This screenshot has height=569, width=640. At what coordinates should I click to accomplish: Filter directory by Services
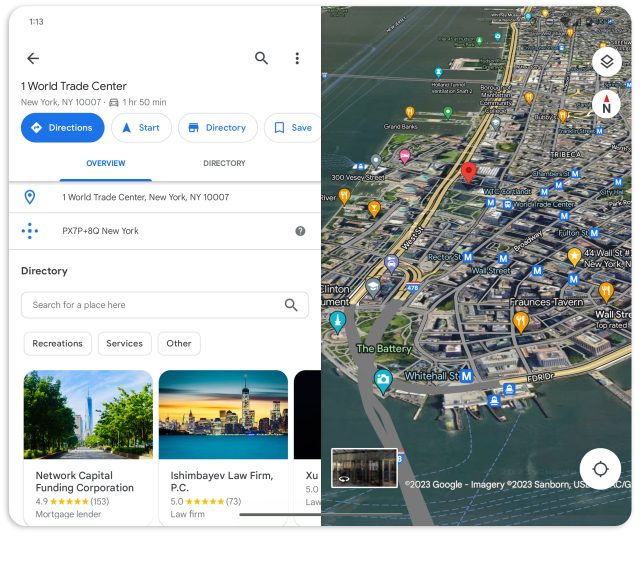(125, 343)
